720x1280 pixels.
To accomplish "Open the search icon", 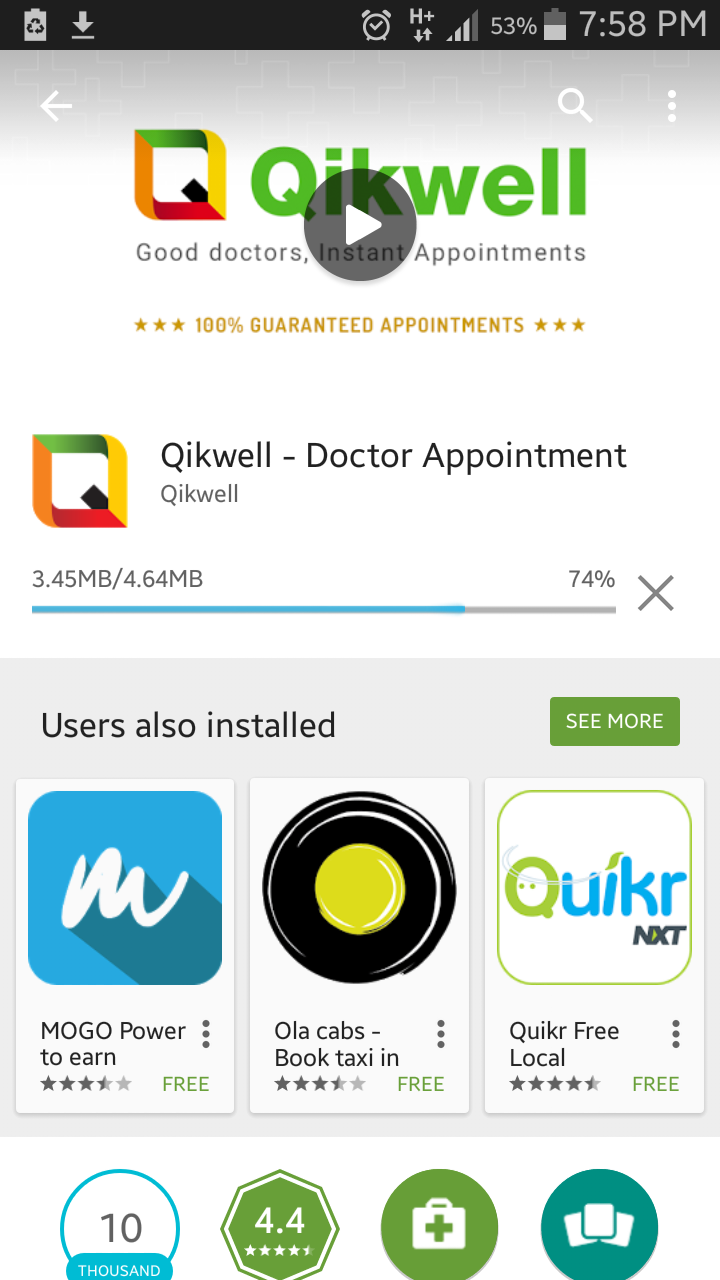I will 575,104.
